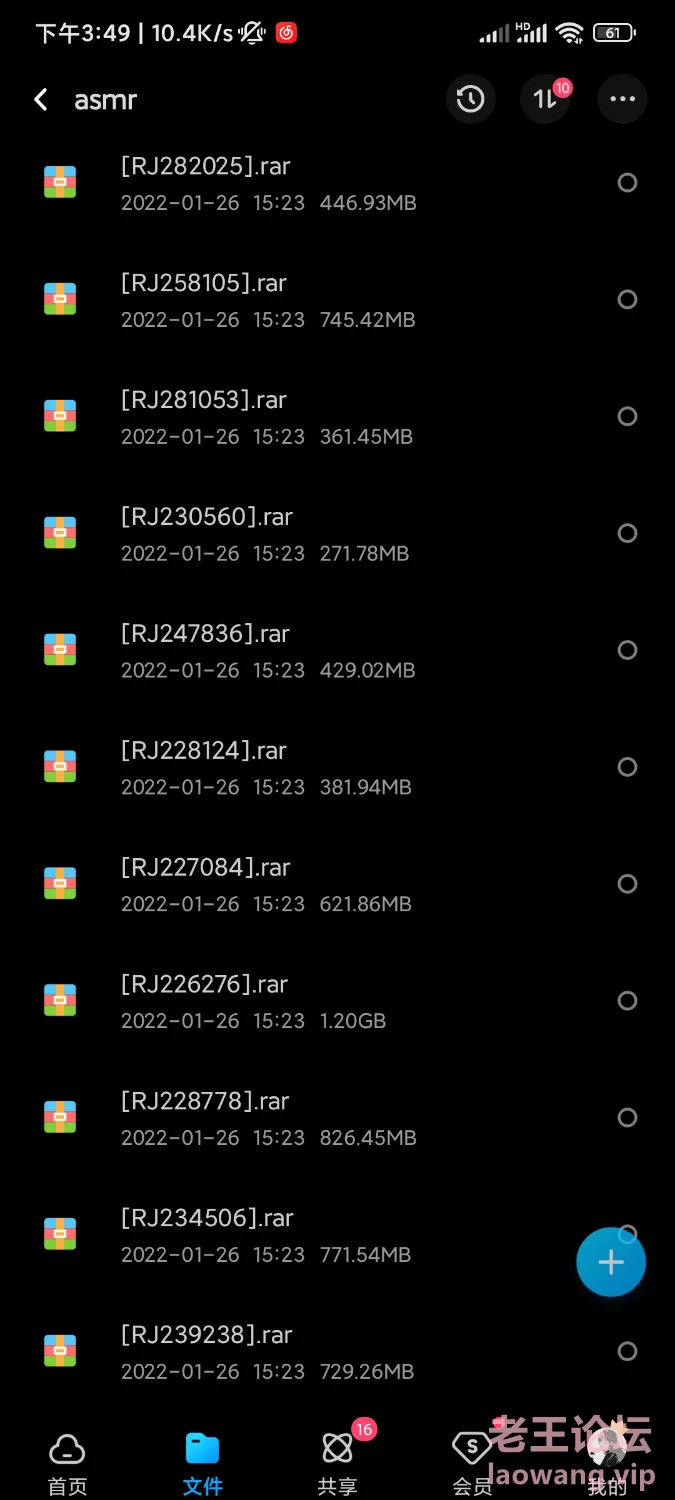Select the circle next to [RJ258105].rar
Viewport: 675px width, 1500px height.
click(x=627, y=299)
